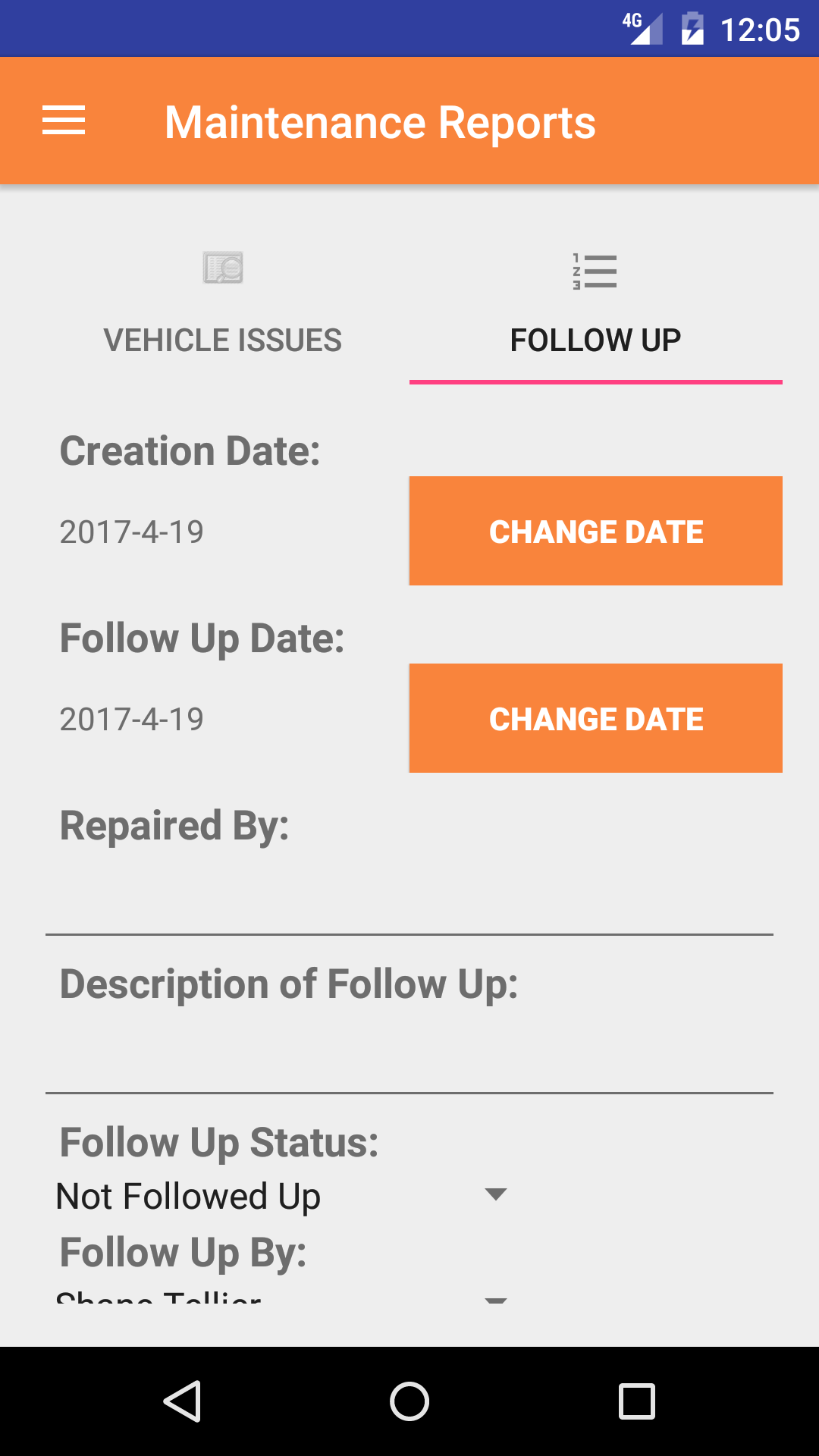Change the Creation Date
This screenshot has height=1456, width=819.
595,531
